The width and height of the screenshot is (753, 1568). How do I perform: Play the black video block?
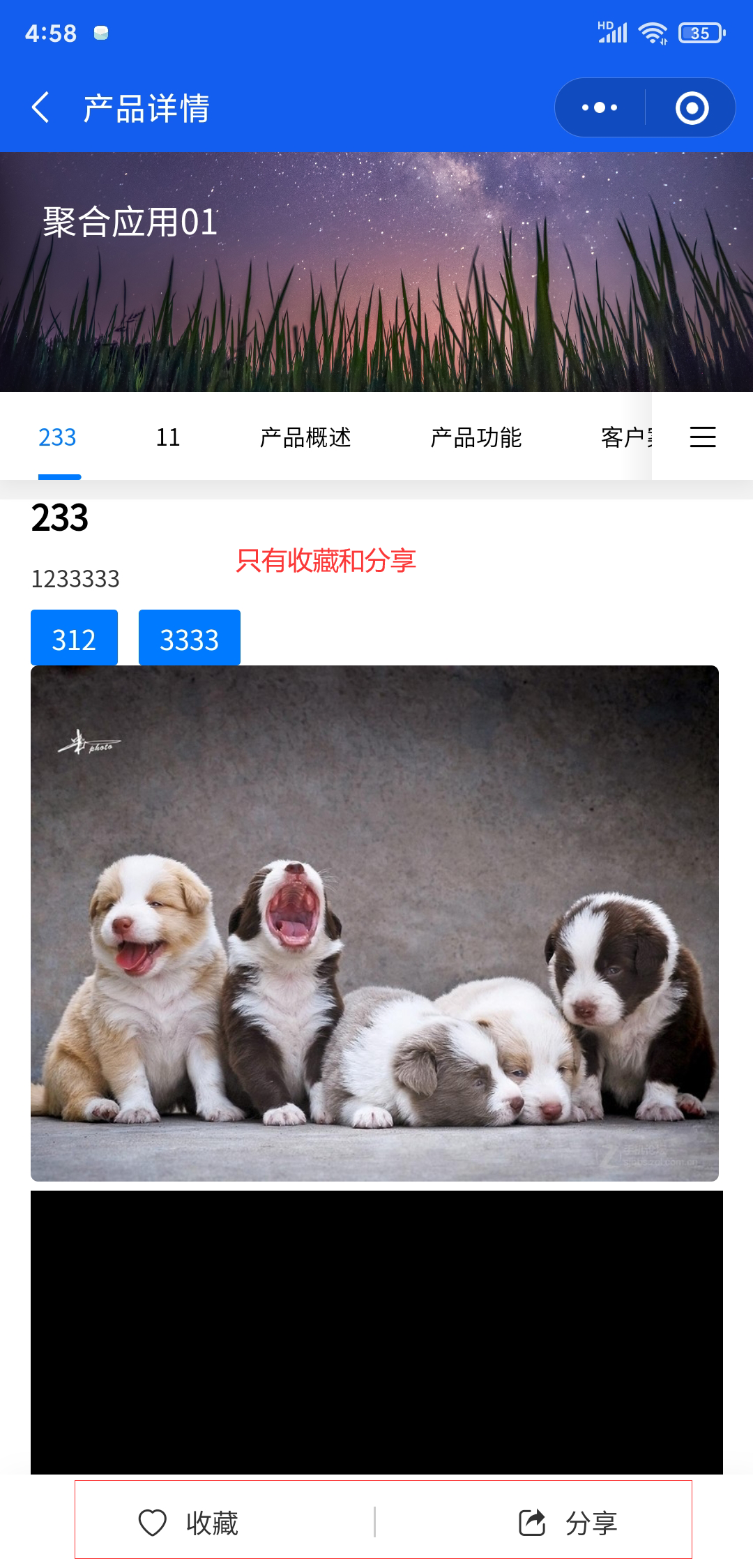coord(376,1332)
